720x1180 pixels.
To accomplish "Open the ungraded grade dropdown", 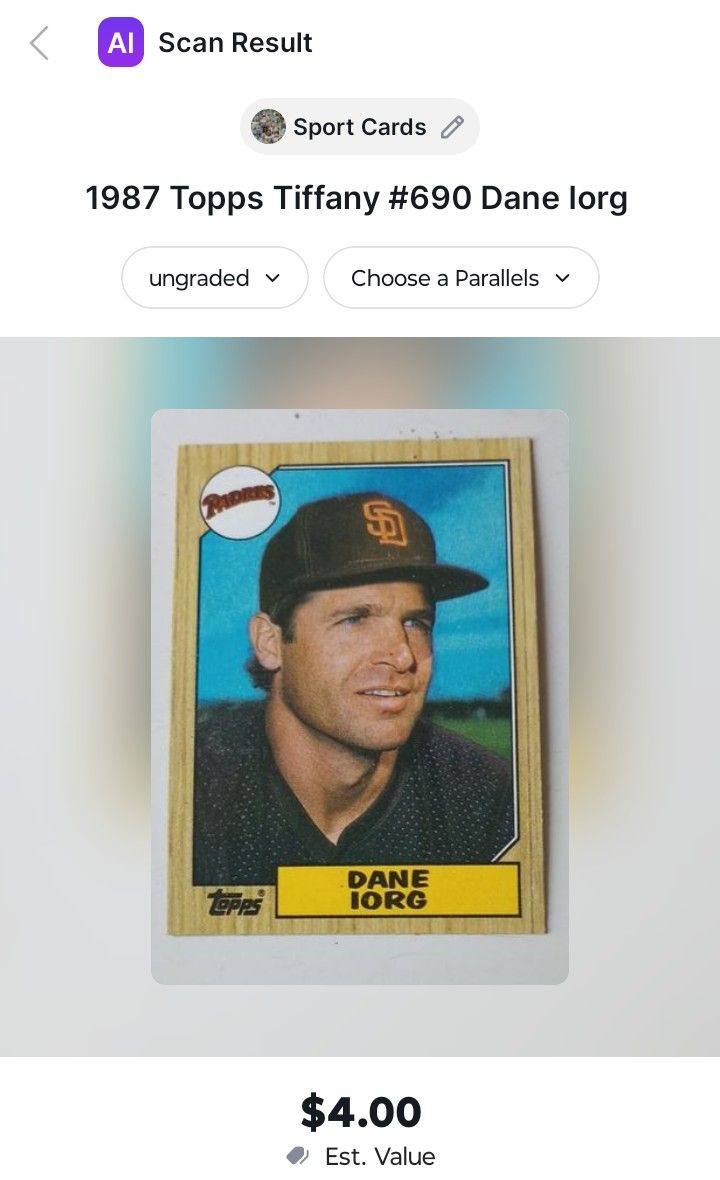I will [x=214, y=277].
